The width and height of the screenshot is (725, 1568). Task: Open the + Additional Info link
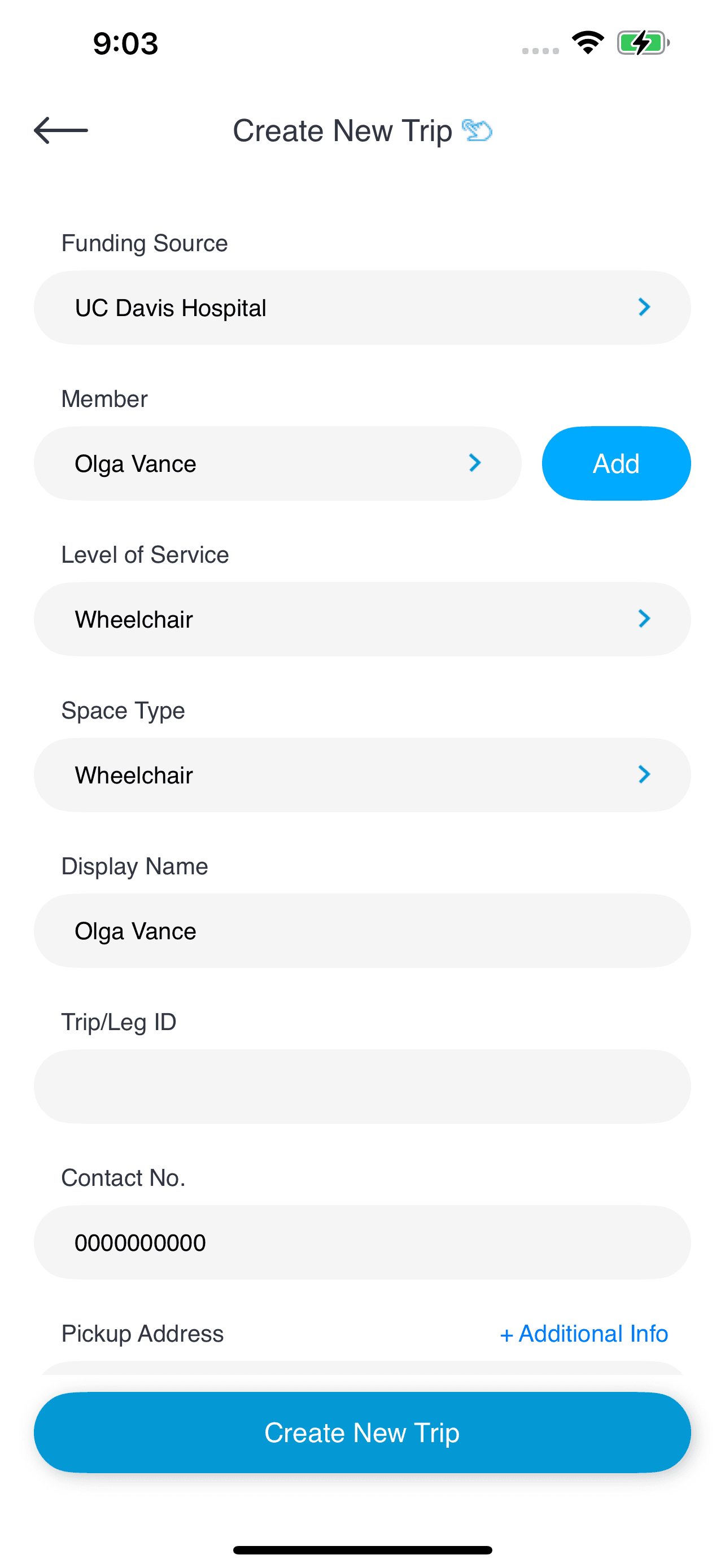584,1334
